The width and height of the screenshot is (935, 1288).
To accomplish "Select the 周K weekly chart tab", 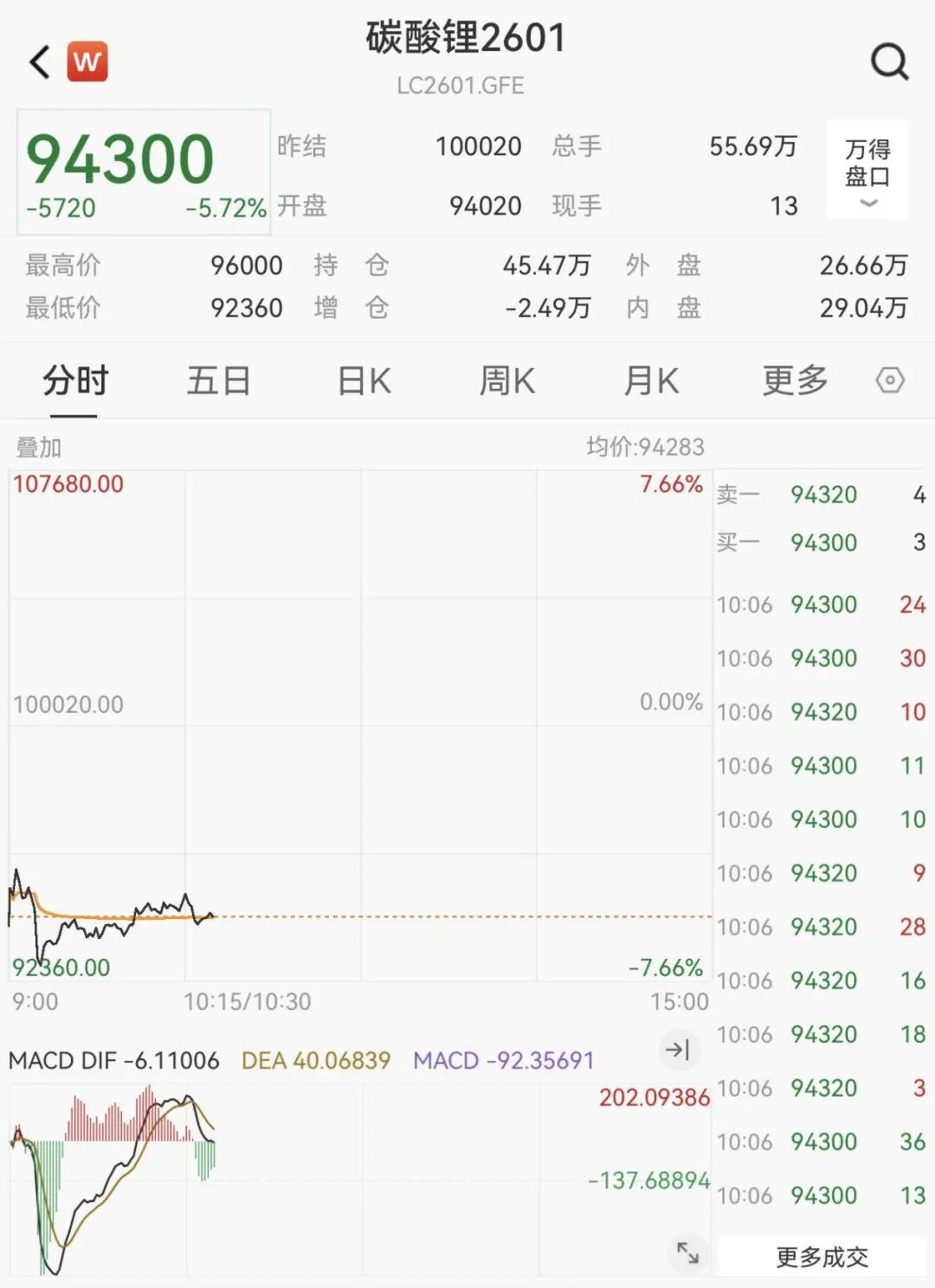I will pos(507,380).
